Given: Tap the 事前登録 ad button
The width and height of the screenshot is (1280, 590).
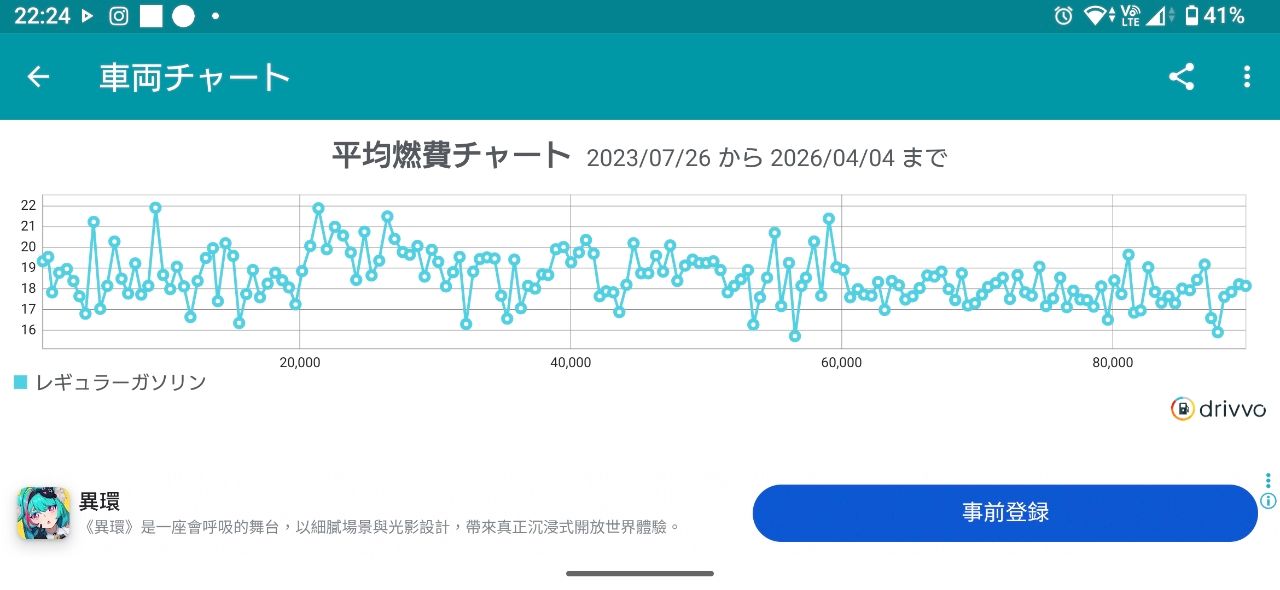Looking at the screenshot, I should (x=1005, y=513).
